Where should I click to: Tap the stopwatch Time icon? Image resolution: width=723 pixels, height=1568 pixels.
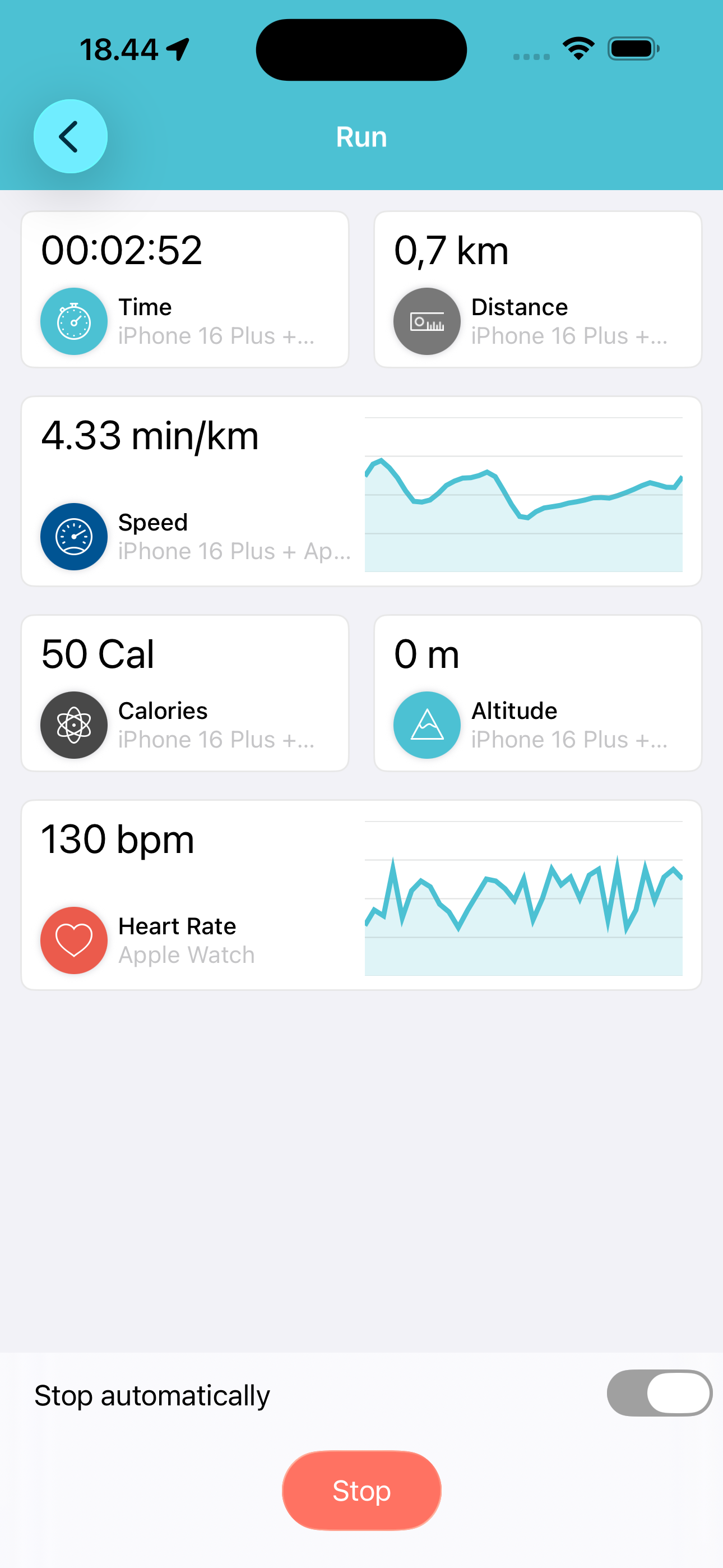click(x=73, y=321)
